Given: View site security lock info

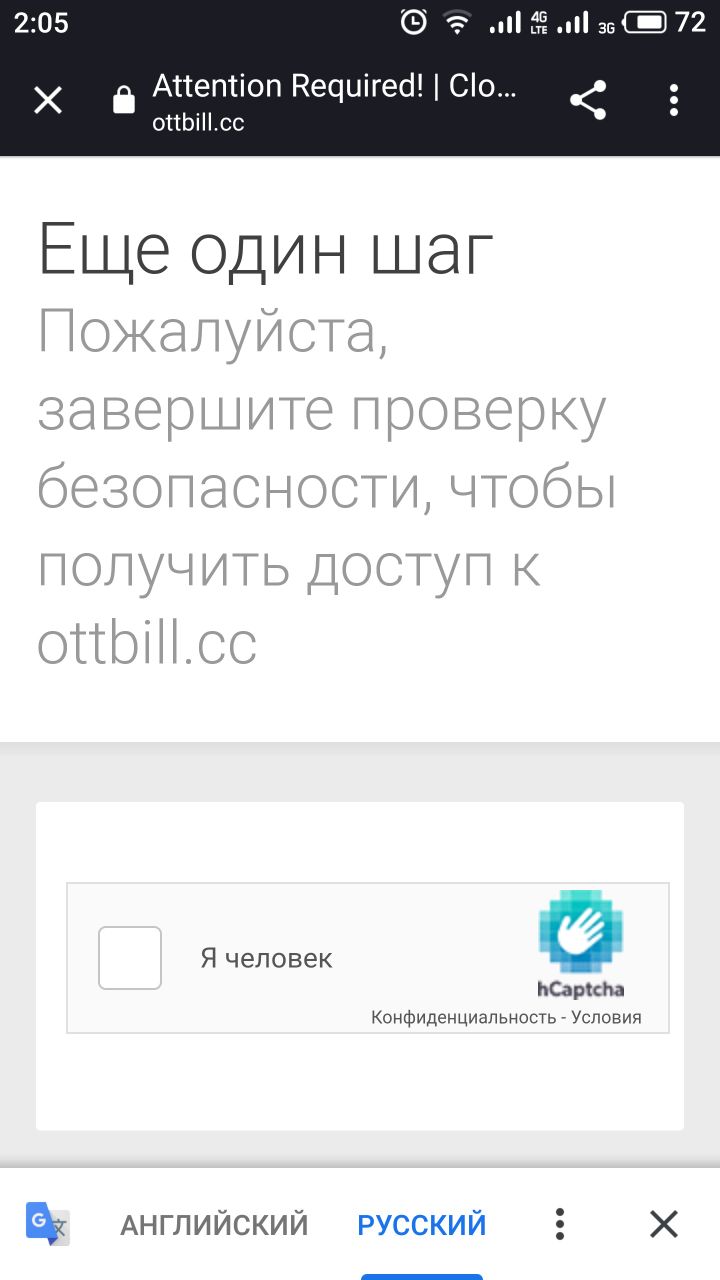Looking at the screenshot, I should tap(124, 100).
